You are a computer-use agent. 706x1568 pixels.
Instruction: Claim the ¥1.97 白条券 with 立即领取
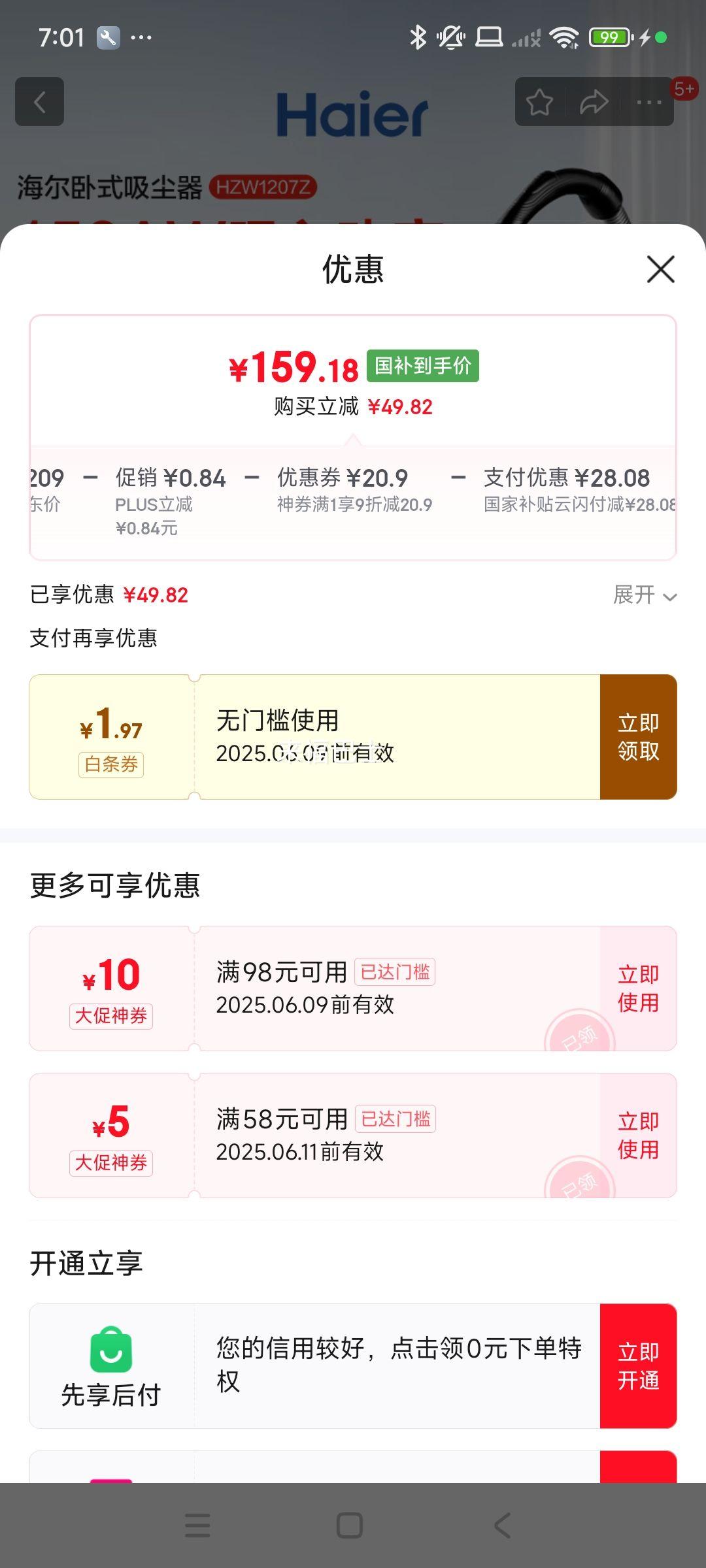pos(638,737)
